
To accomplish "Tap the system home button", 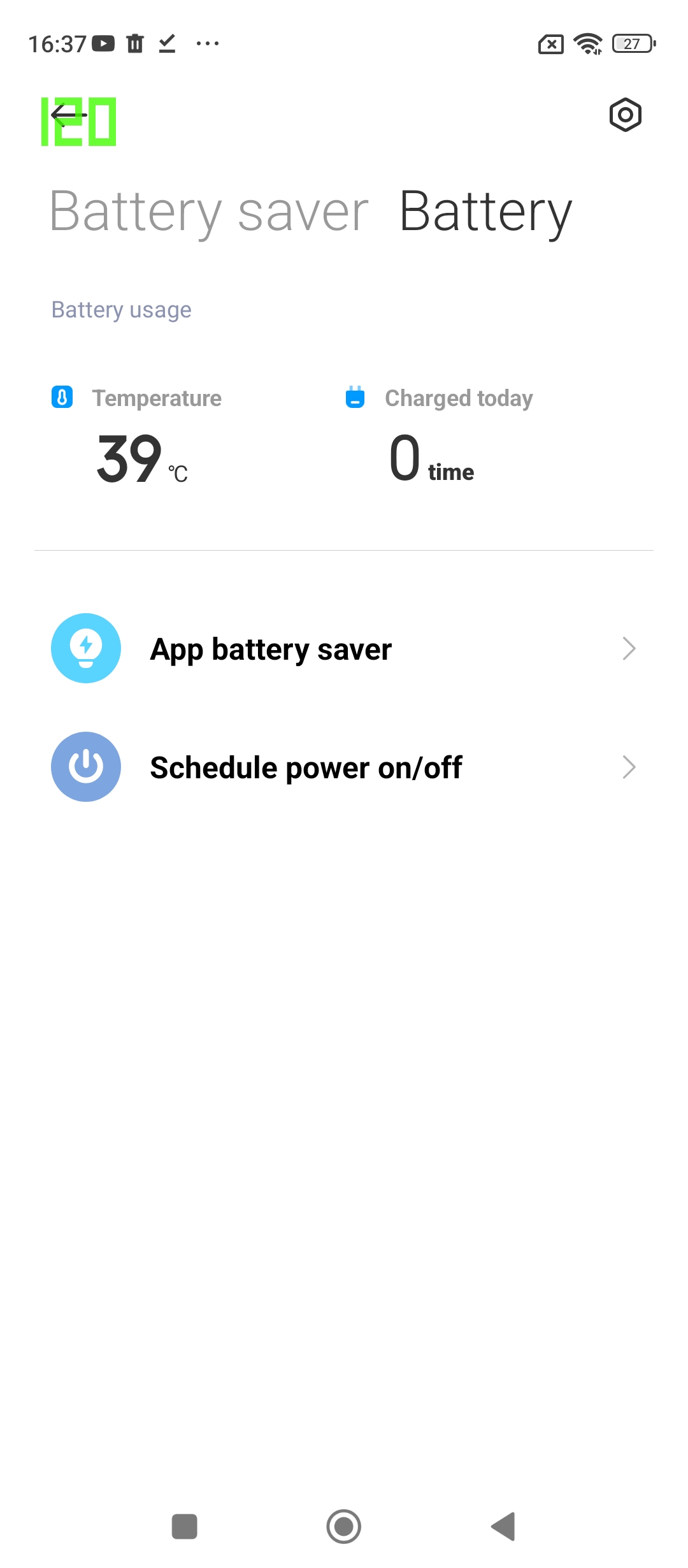I will tap(344, 1527).
